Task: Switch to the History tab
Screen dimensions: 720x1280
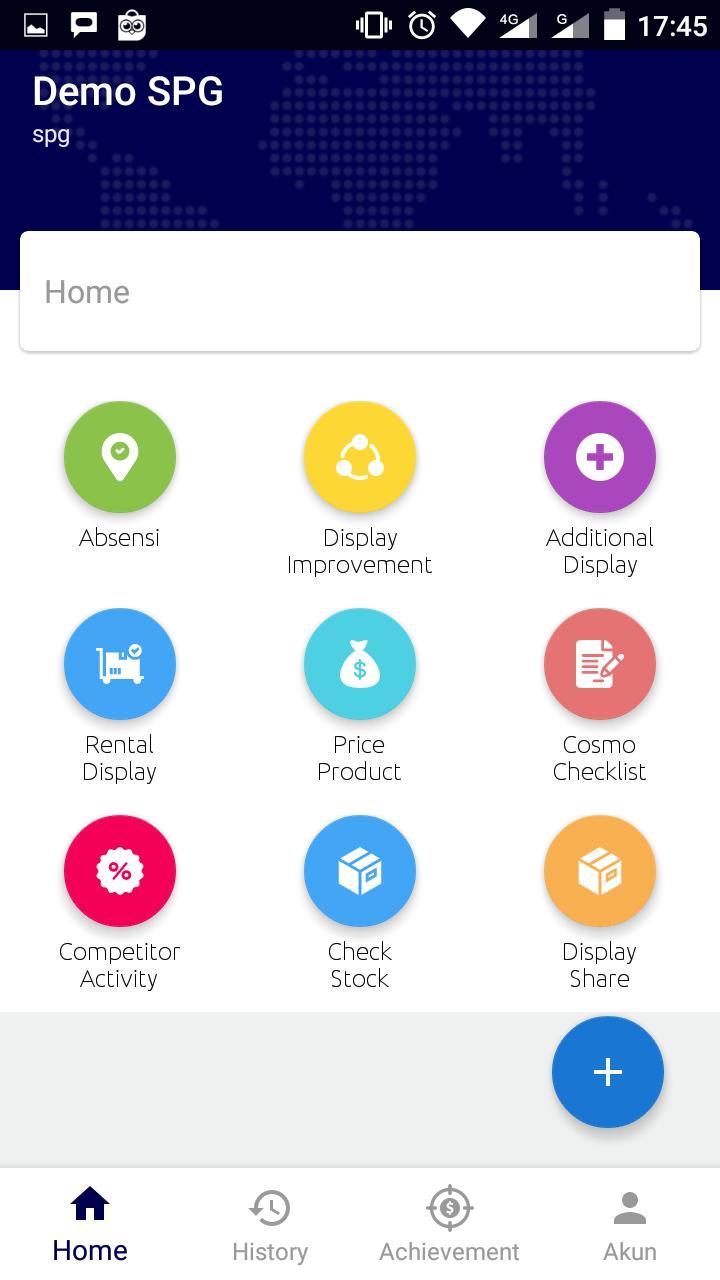Action: (269, 1220)
